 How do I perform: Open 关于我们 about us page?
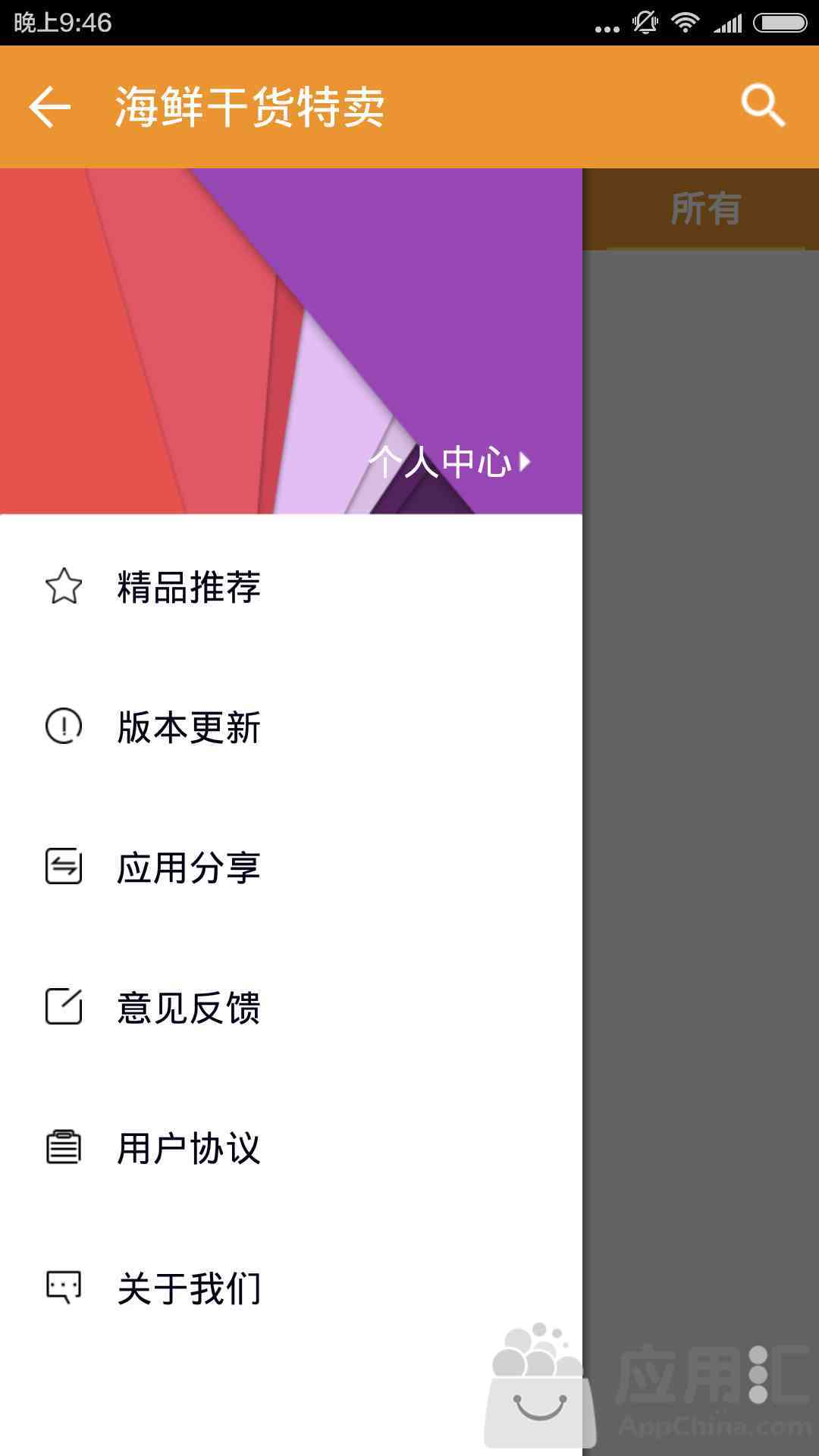[188, 1288]
